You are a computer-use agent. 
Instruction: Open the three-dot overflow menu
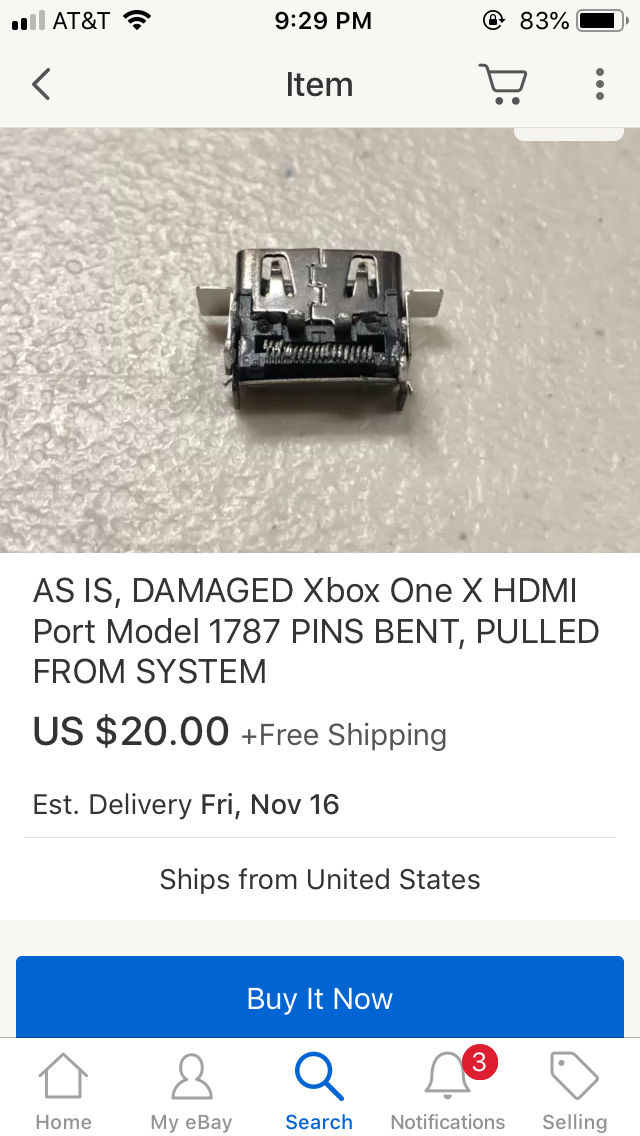[599, 84]
